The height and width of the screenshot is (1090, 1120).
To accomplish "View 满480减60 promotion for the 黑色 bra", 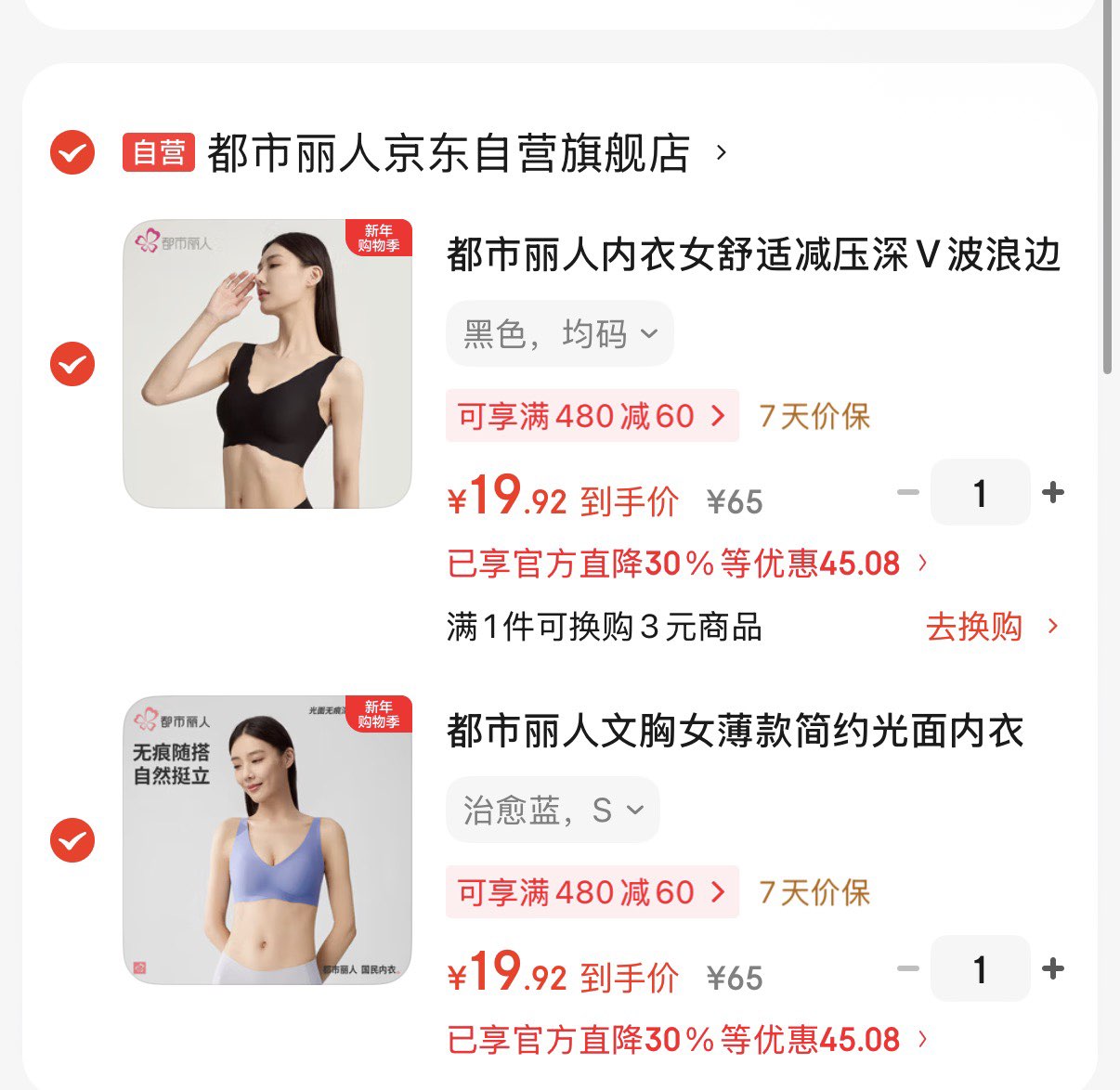I will [x=592, y=416].
